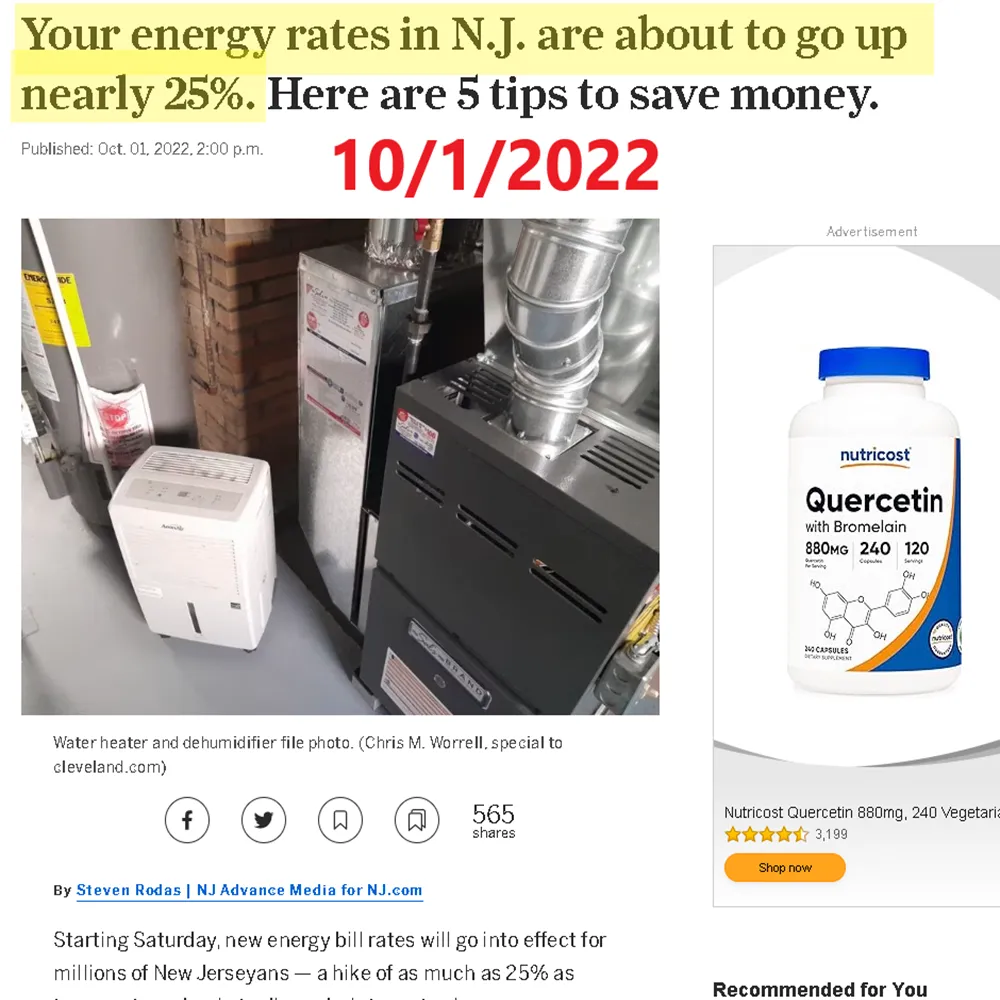1000x1000 pixels.
Task: Tap Shop now in the Quercetin ad
Action: (785, 868)
